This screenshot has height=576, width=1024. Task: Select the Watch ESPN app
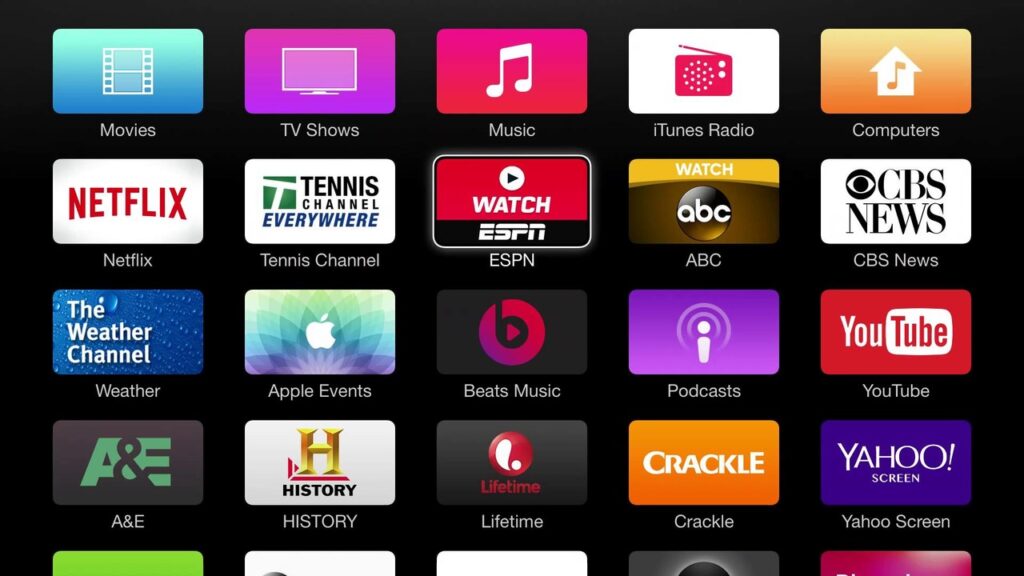pos(512,201)
